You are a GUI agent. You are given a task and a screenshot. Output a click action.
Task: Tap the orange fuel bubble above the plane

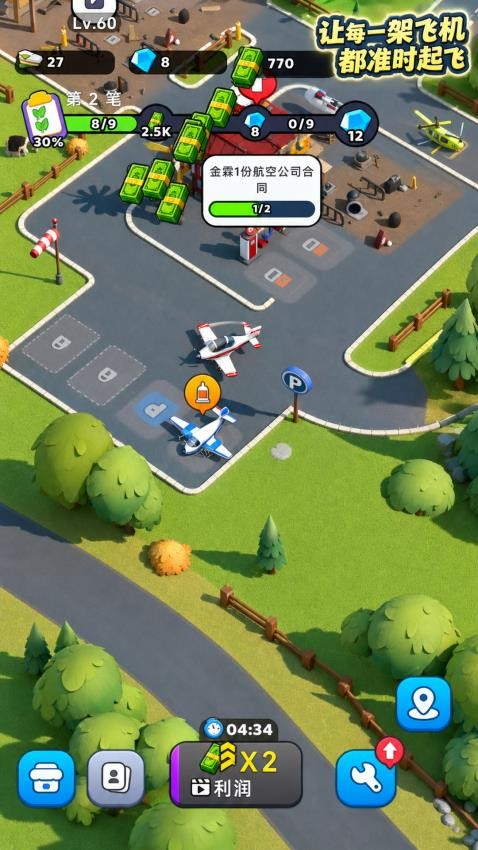203,393
